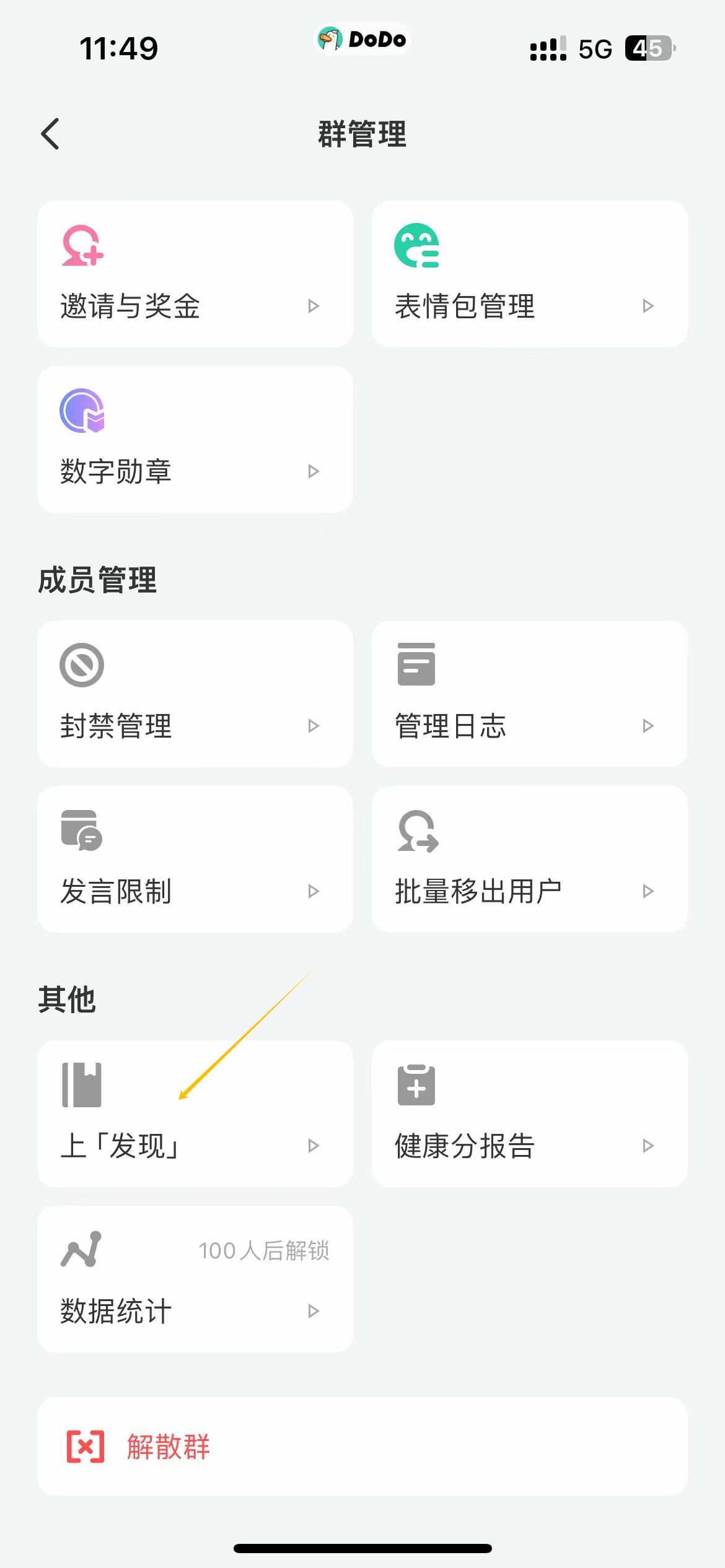This screenshot has width=725, height=1568.
Task: Select 批量移出用户 option
Action: 529,859
